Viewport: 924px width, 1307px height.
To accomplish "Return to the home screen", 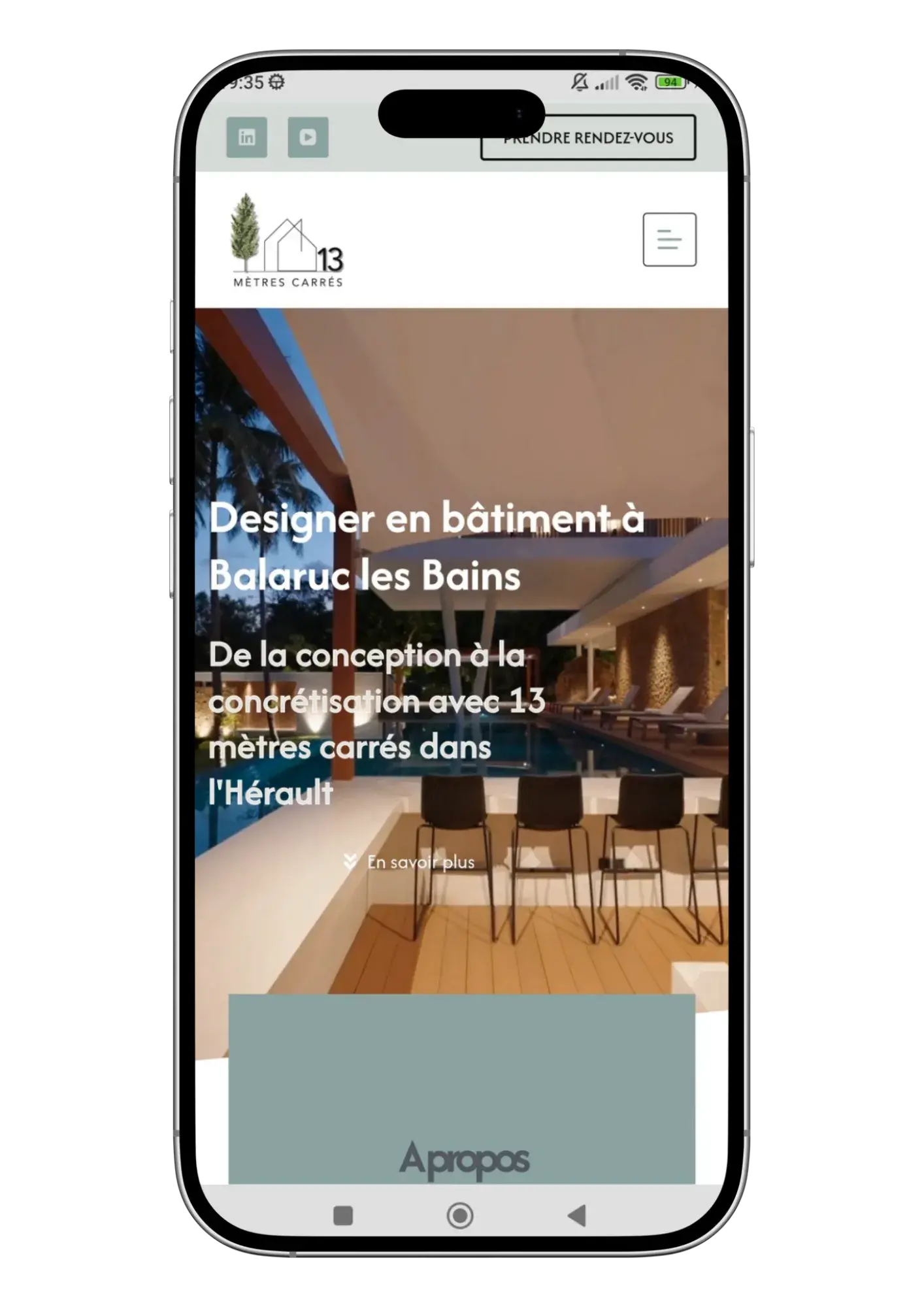I will [460, 1216].
